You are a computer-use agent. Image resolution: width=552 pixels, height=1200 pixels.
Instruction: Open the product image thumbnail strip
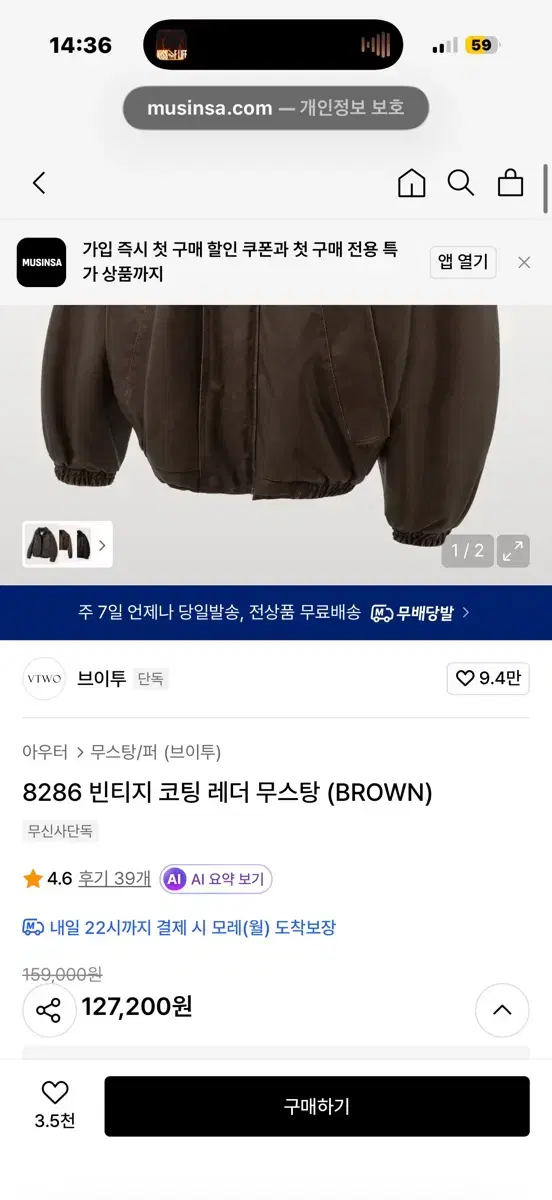[x=68, y=545]
